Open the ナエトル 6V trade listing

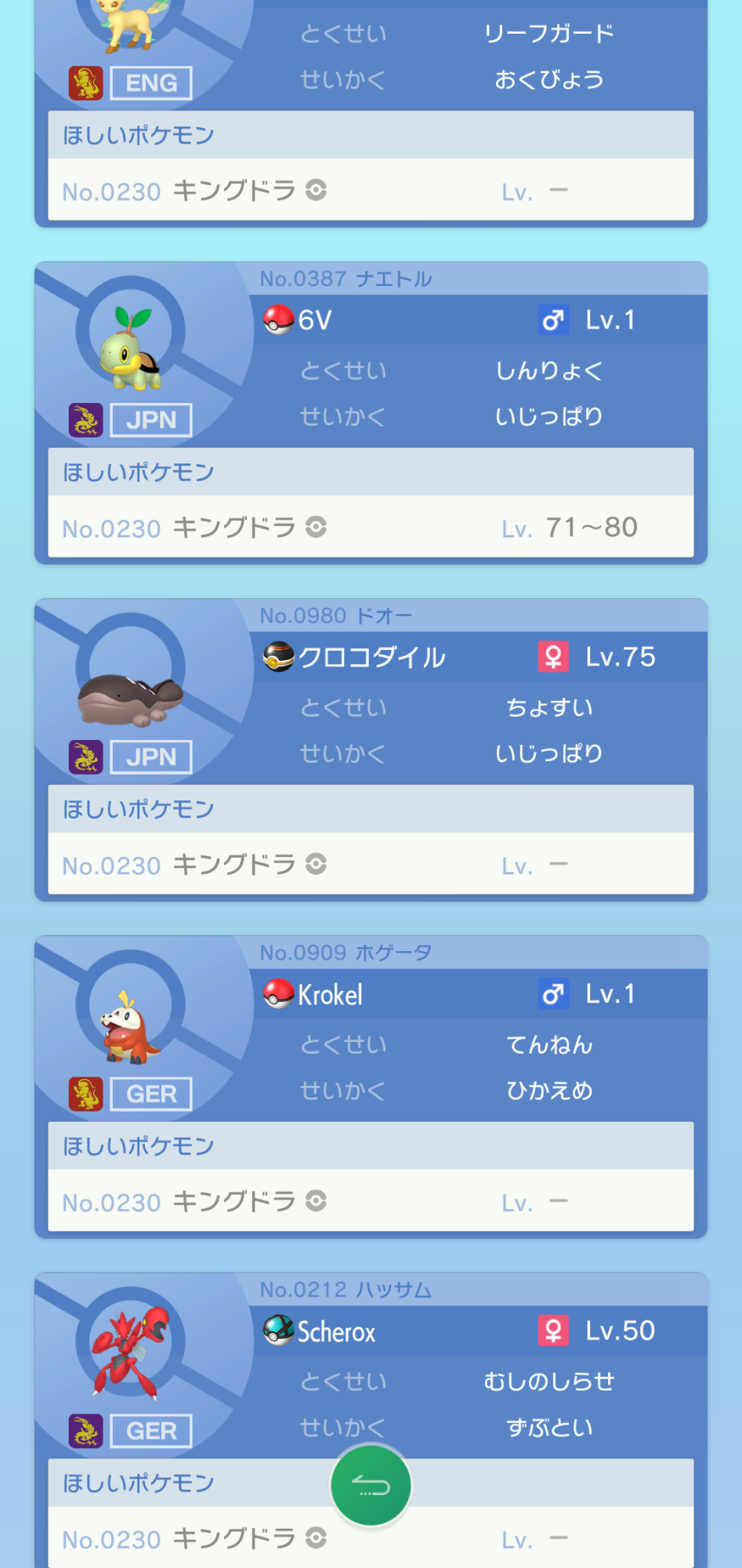tap(371, 368)
